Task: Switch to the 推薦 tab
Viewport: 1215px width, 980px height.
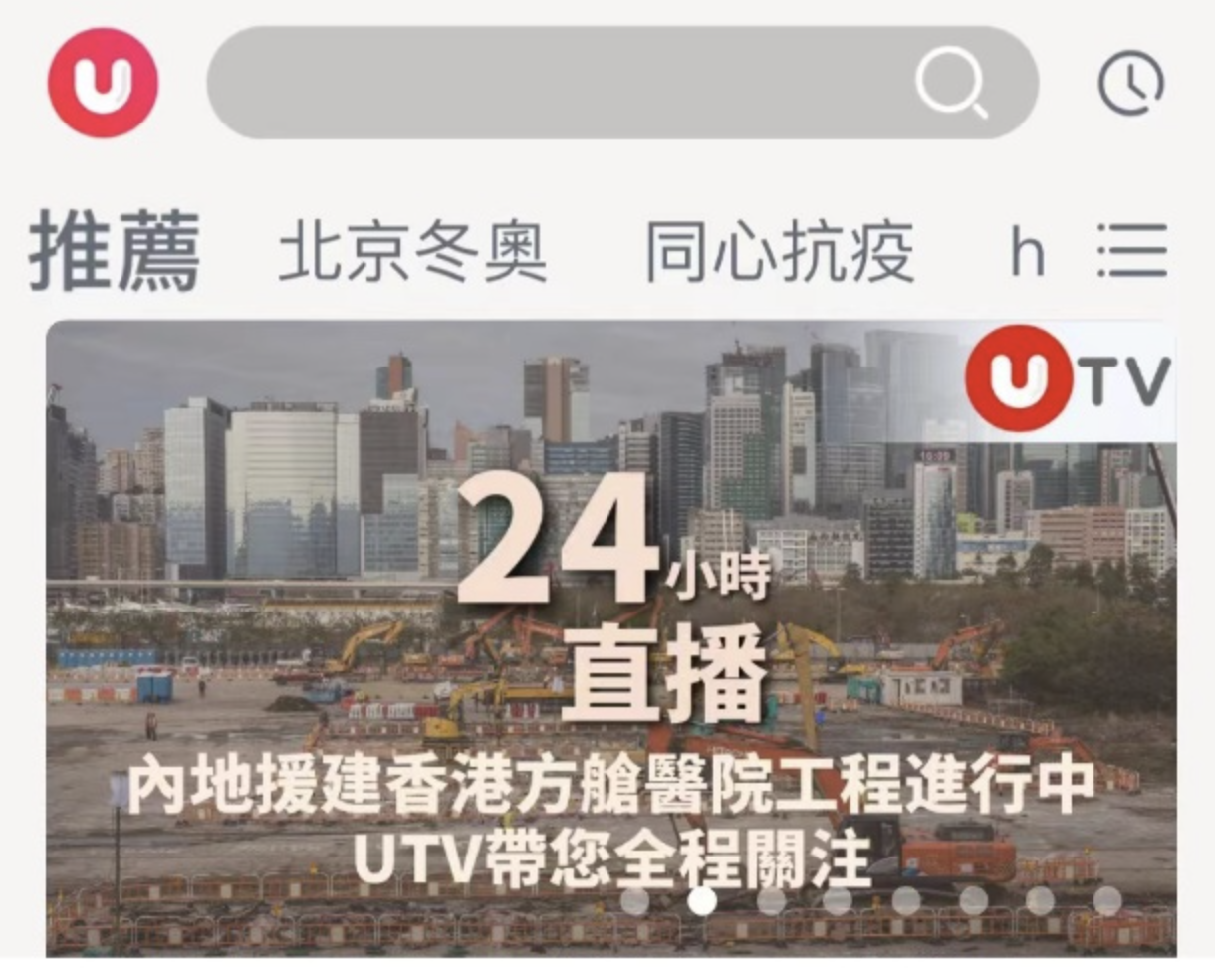Action: [114, 253]
